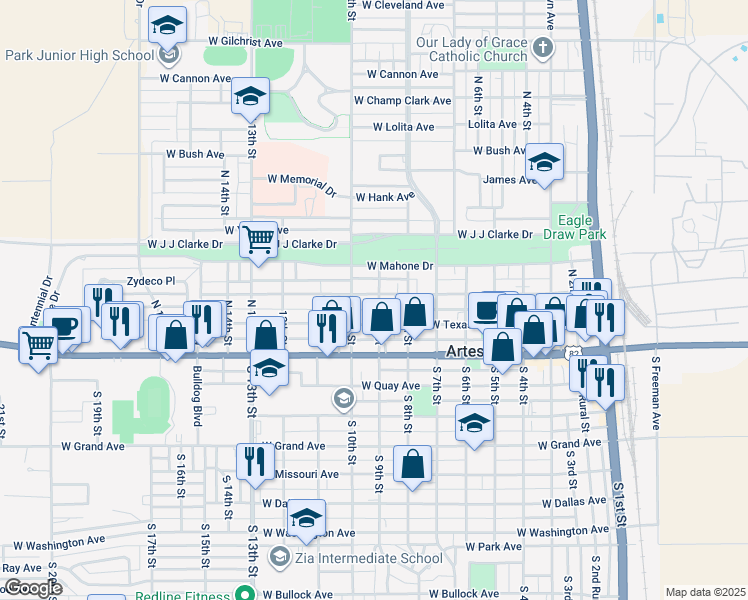Viewport: 748px width, 600px height.
Task: Select the school marker near W Cannon Ave
Action: pos(250,97)
